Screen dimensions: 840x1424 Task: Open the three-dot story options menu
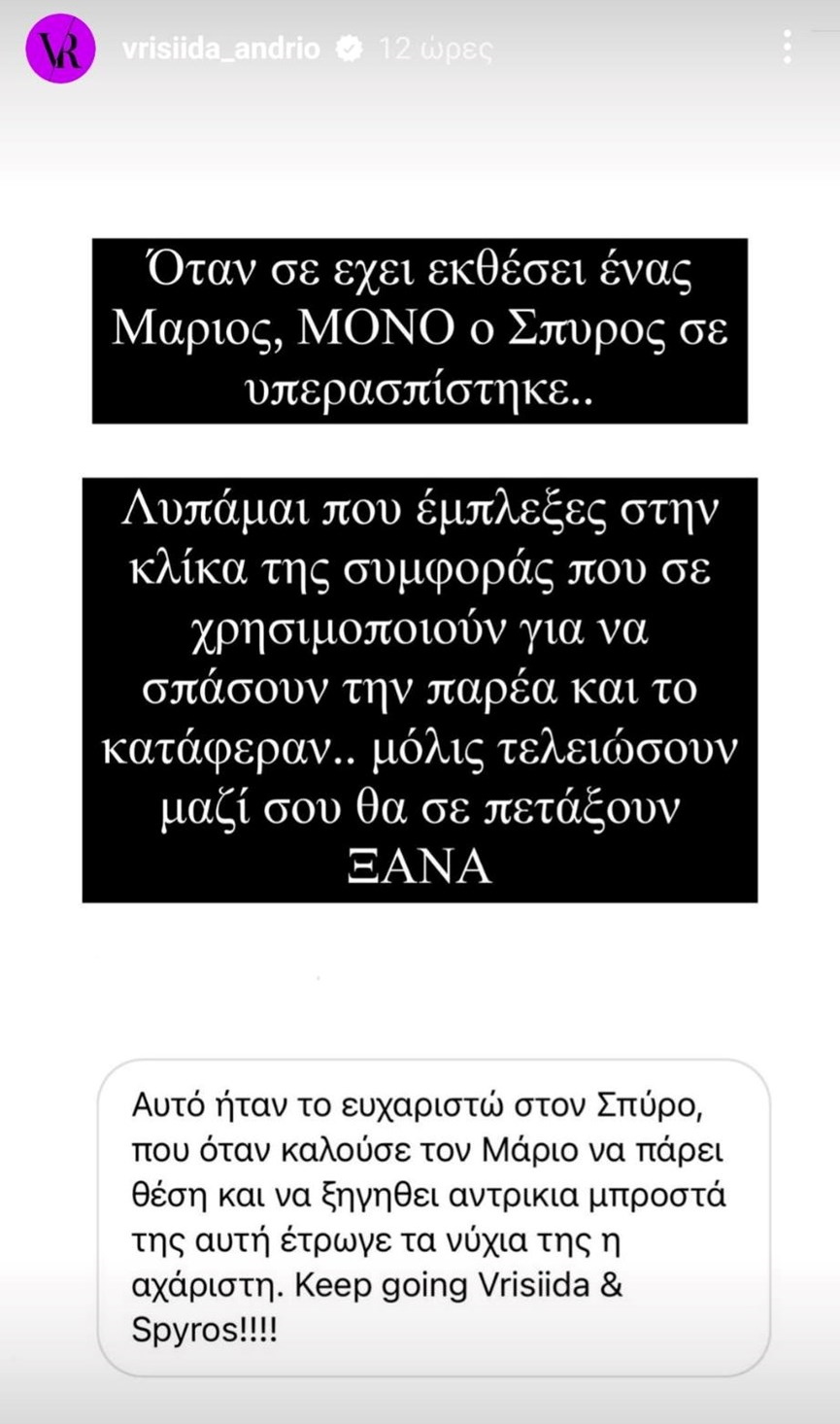(788, 48)
